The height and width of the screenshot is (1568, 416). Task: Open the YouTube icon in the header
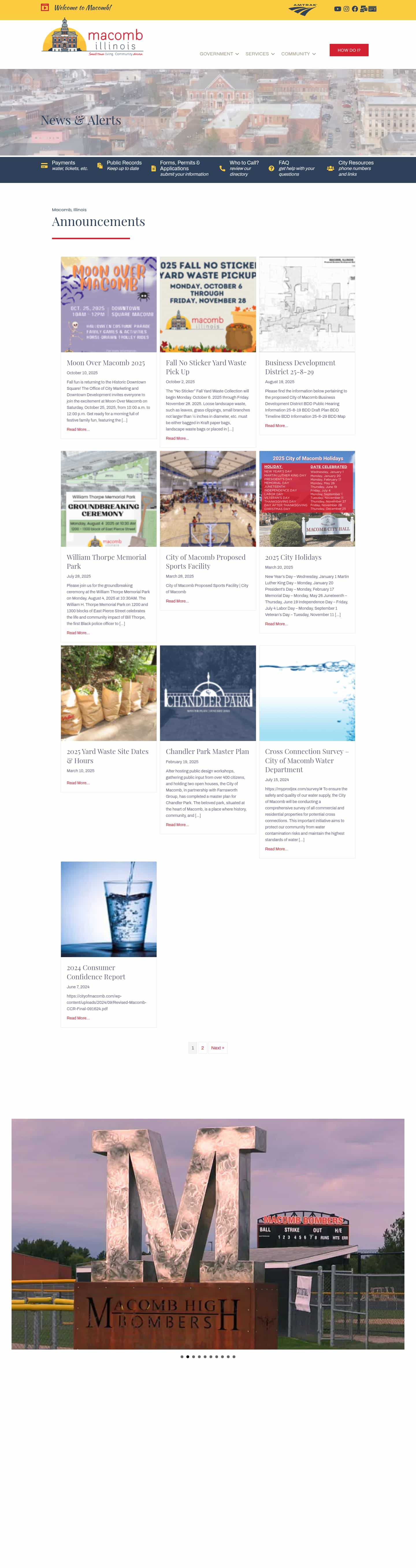(x=337, y=9)
